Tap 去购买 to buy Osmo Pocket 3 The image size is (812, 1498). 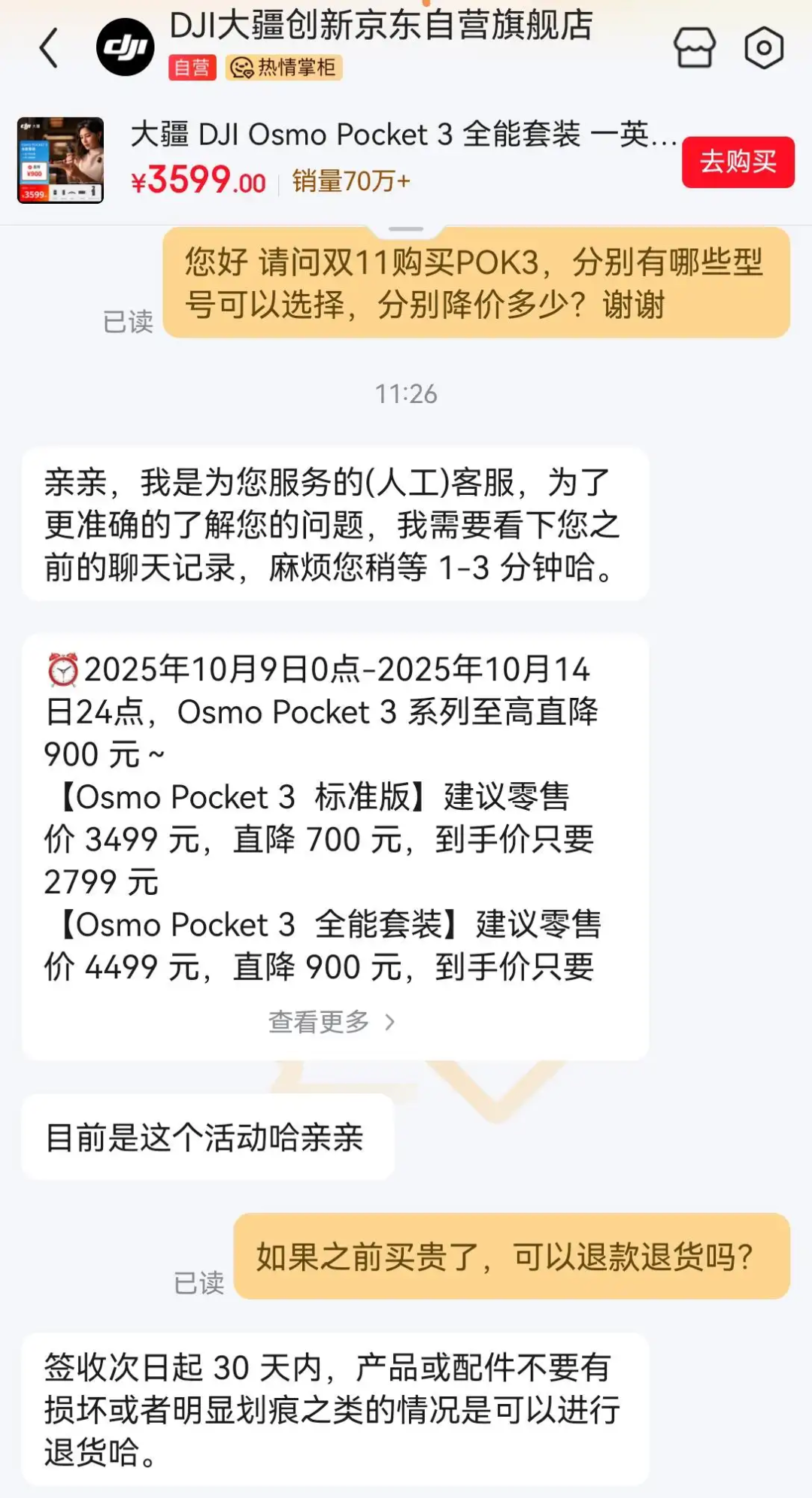click(x=738, y=162)
